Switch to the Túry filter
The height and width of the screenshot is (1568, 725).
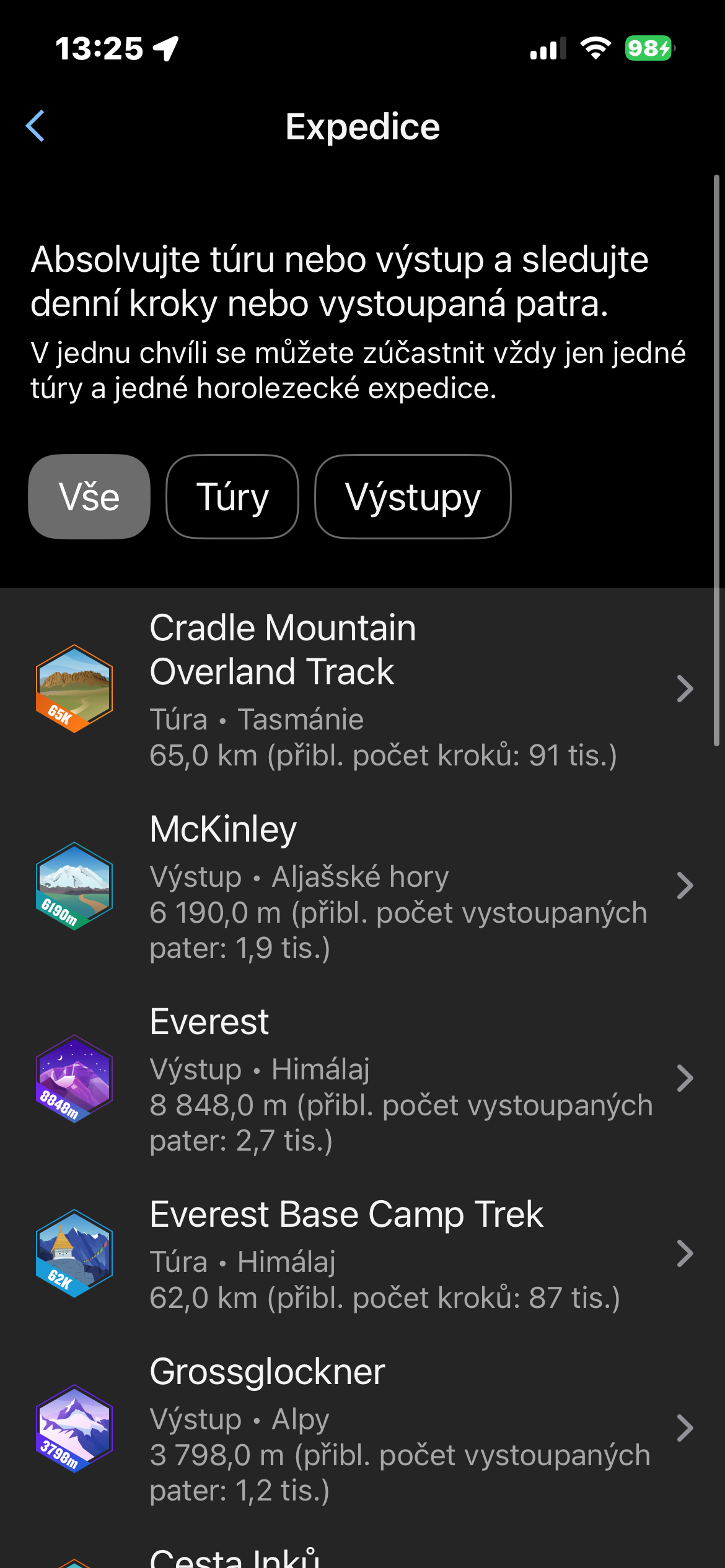point(232,497)
